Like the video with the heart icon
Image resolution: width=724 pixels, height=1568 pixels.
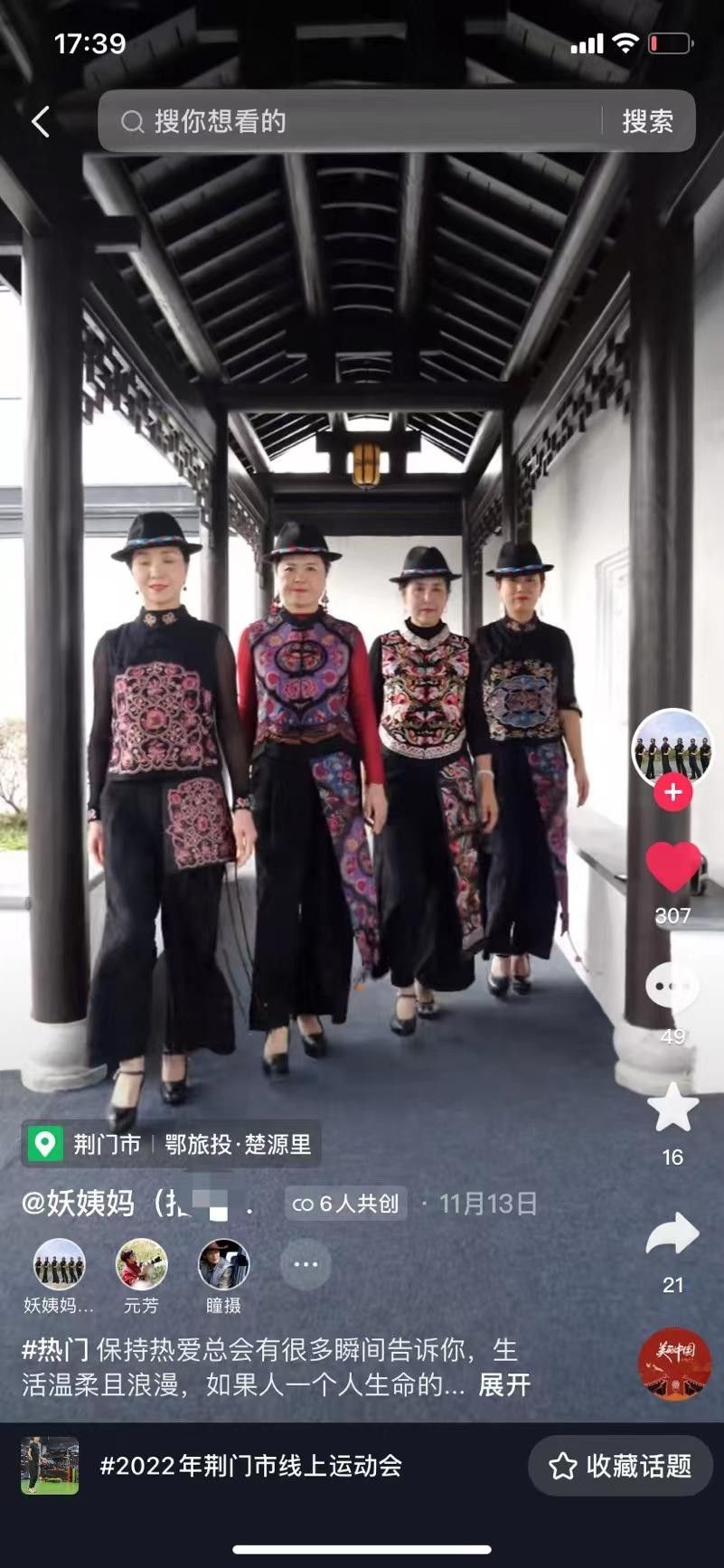[673, 866]
